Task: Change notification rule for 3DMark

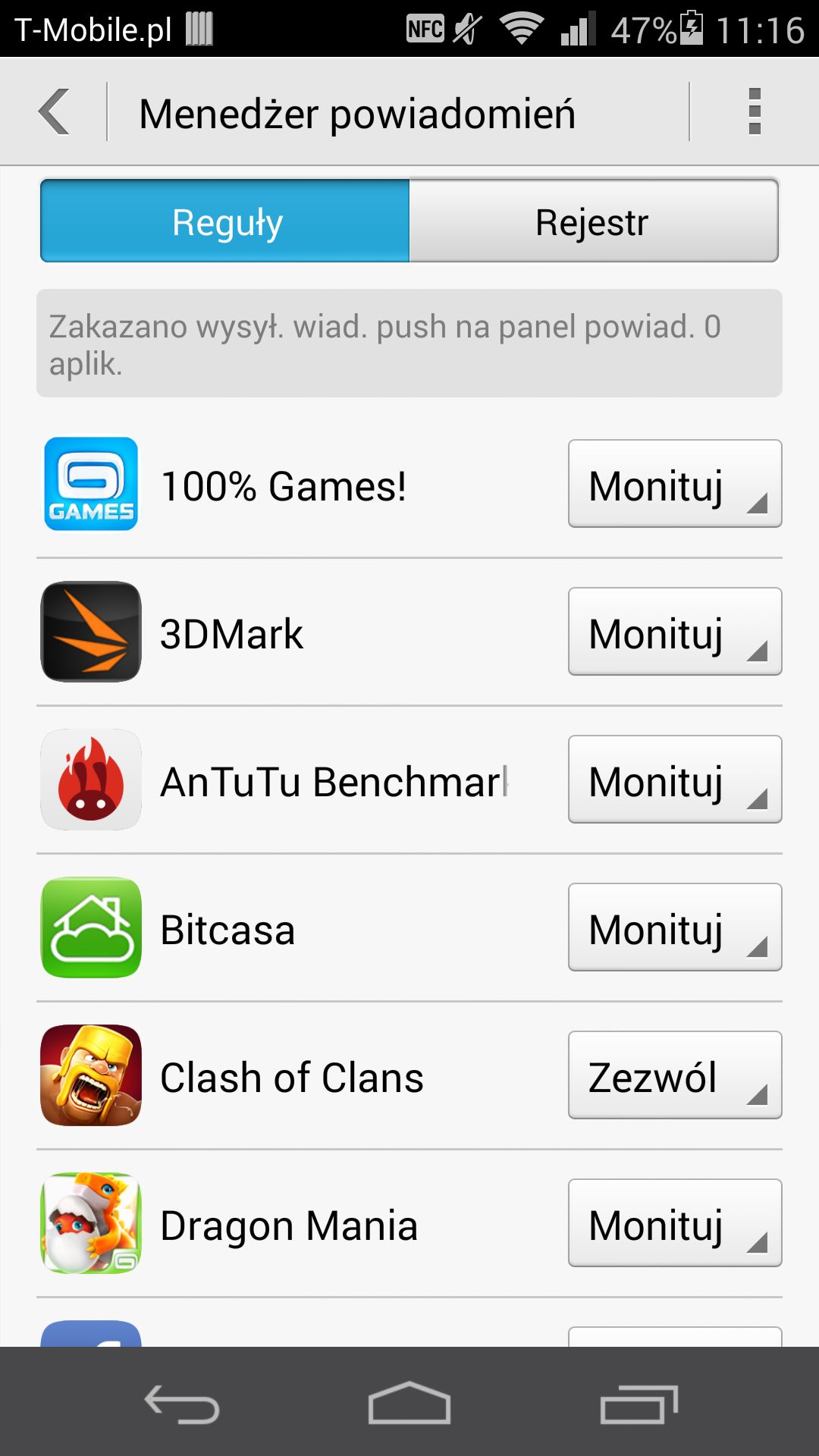Action: [x=675, y=632]
